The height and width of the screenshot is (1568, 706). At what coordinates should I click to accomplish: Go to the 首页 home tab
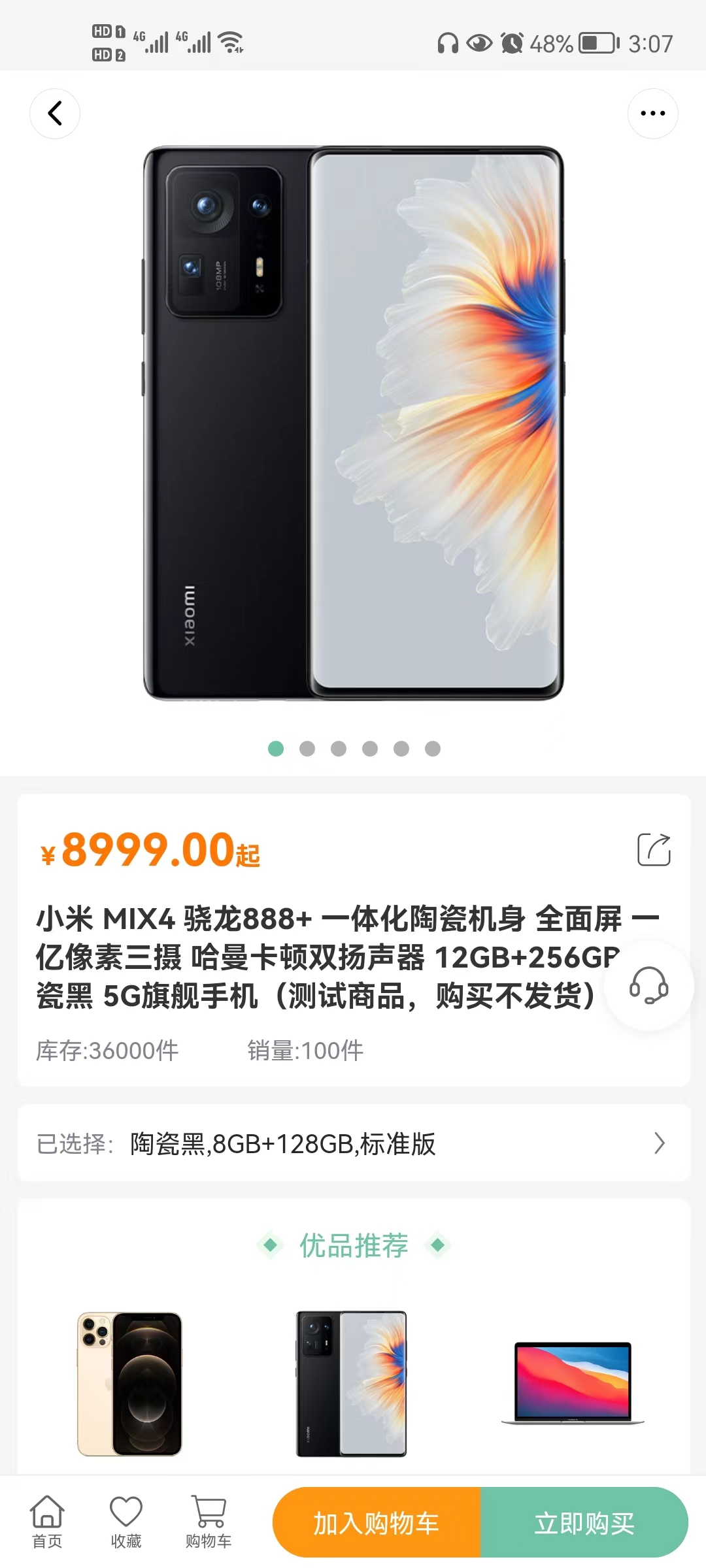pyautogui.click(x=47, y=1522)
